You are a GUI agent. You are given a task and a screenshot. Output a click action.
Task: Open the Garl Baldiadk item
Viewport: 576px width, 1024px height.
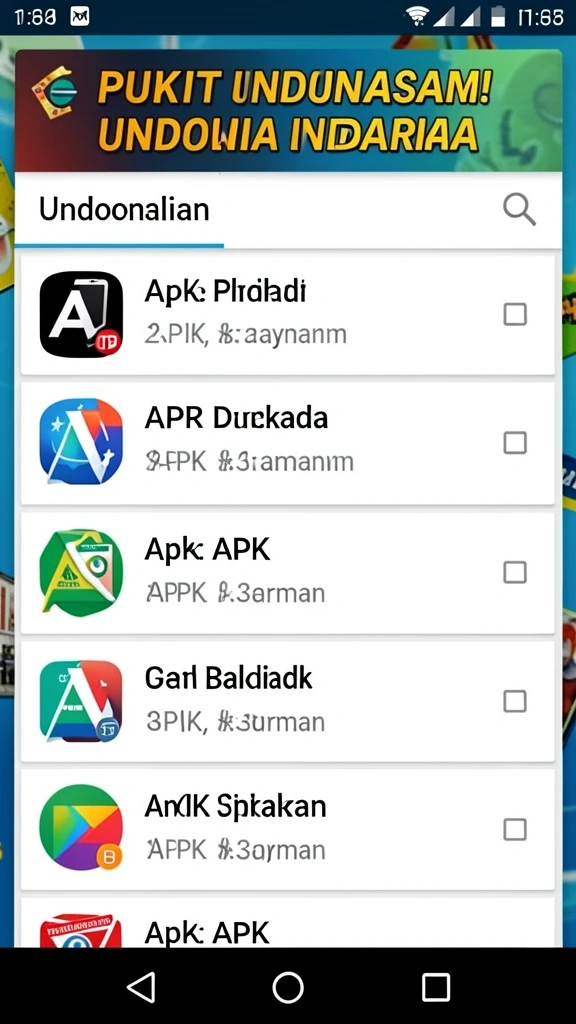[x=288, y=701]
